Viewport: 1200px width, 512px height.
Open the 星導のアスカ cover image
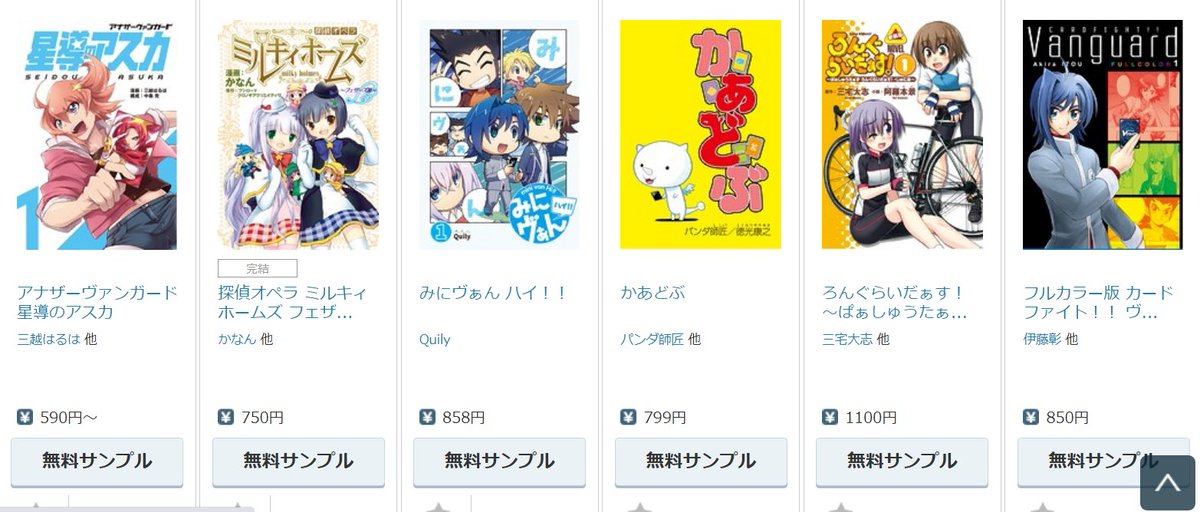tap(97, 135)
